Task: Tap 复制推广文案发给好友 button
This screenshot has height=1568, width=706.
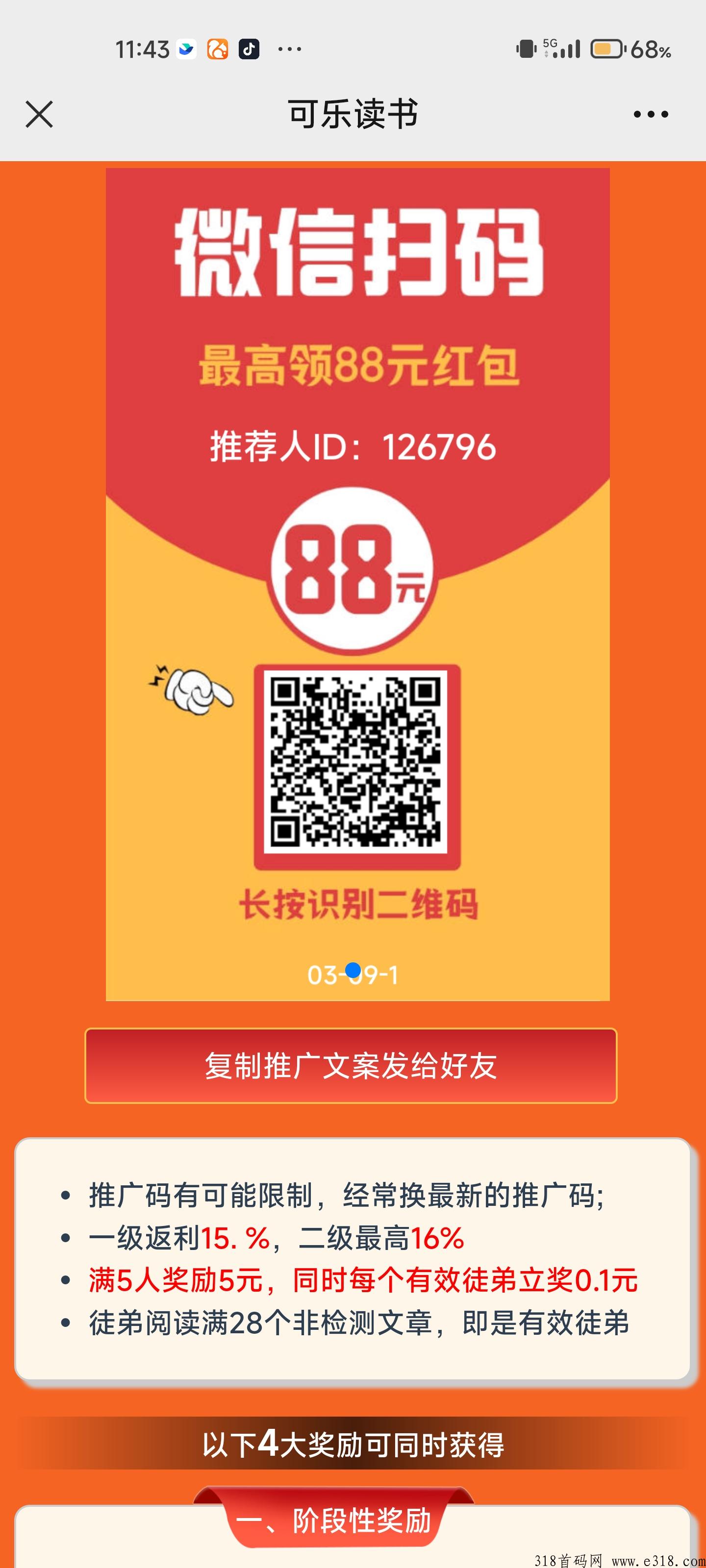Action: tap(351, 1065)
